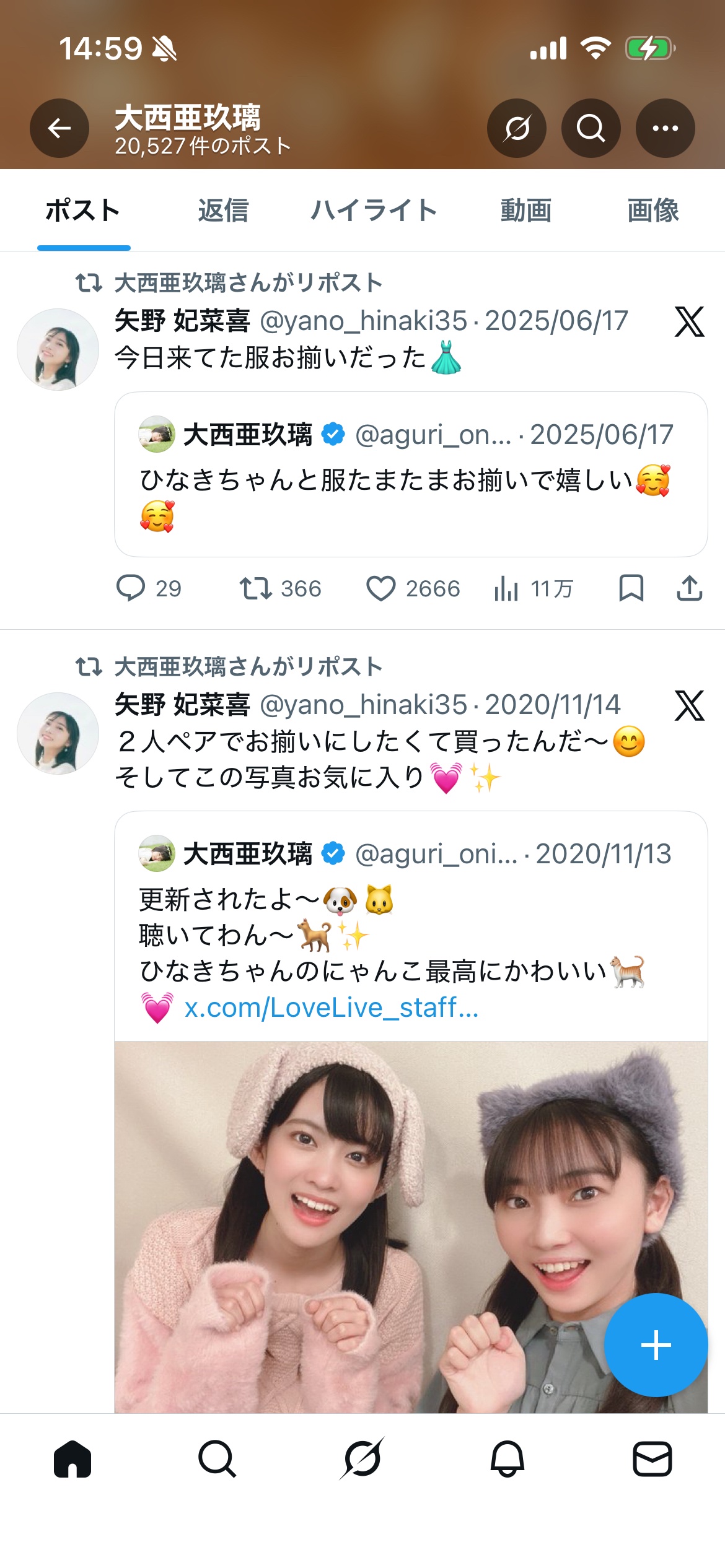
Task: Bookmark the 2025/06/17 post
Action: tap(631, 588)
